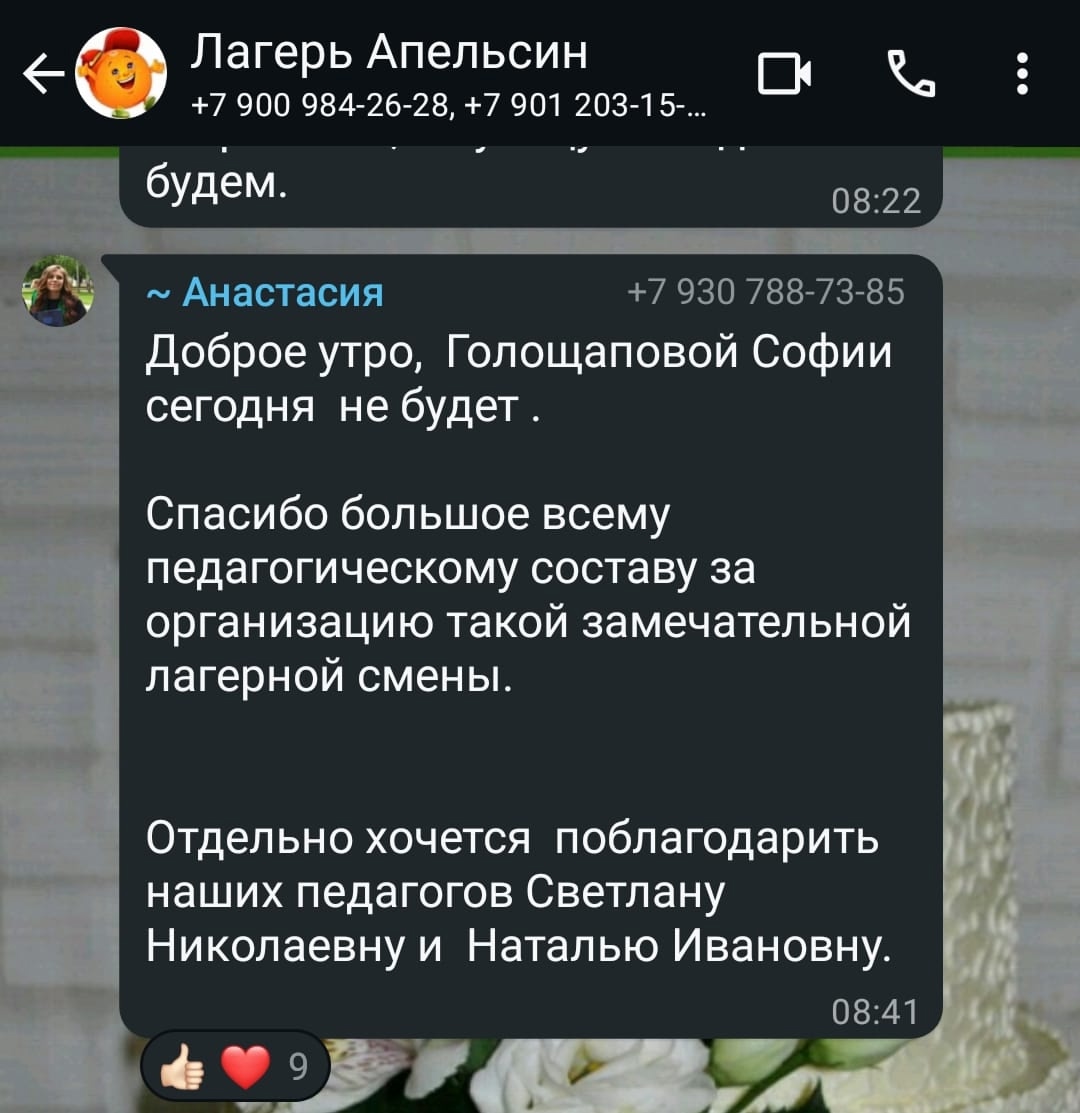1080x1113 pixels.
Task: Start a group video call
Action: click(x=785, y=76)
